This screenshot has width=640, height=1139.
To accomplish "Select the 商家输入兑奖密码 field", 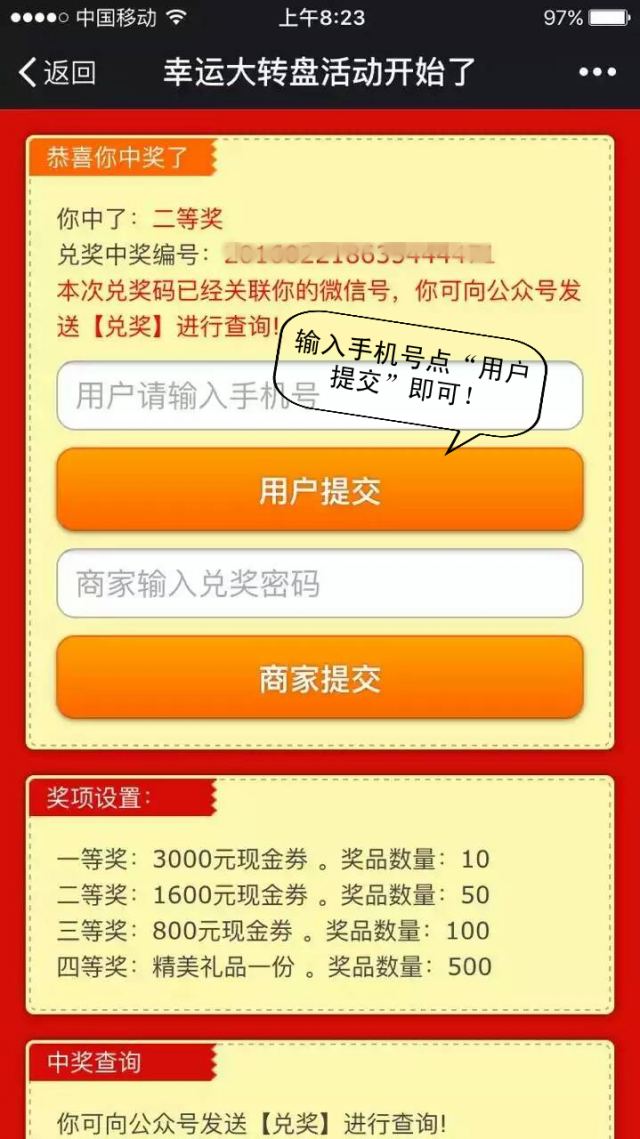I will click(x=319, y=583).
